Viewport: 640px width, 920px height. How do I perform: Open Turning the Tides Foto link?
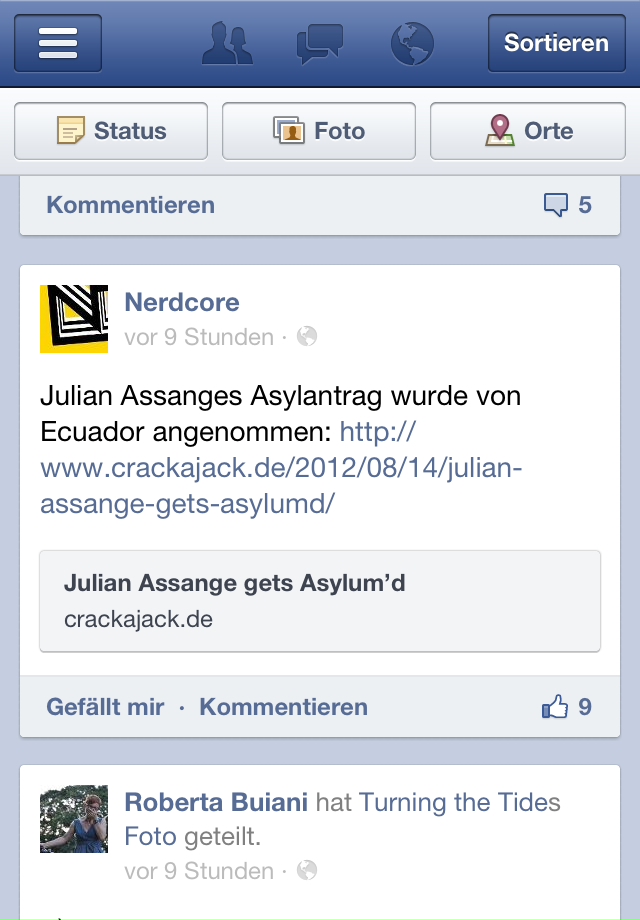[459, 802]
